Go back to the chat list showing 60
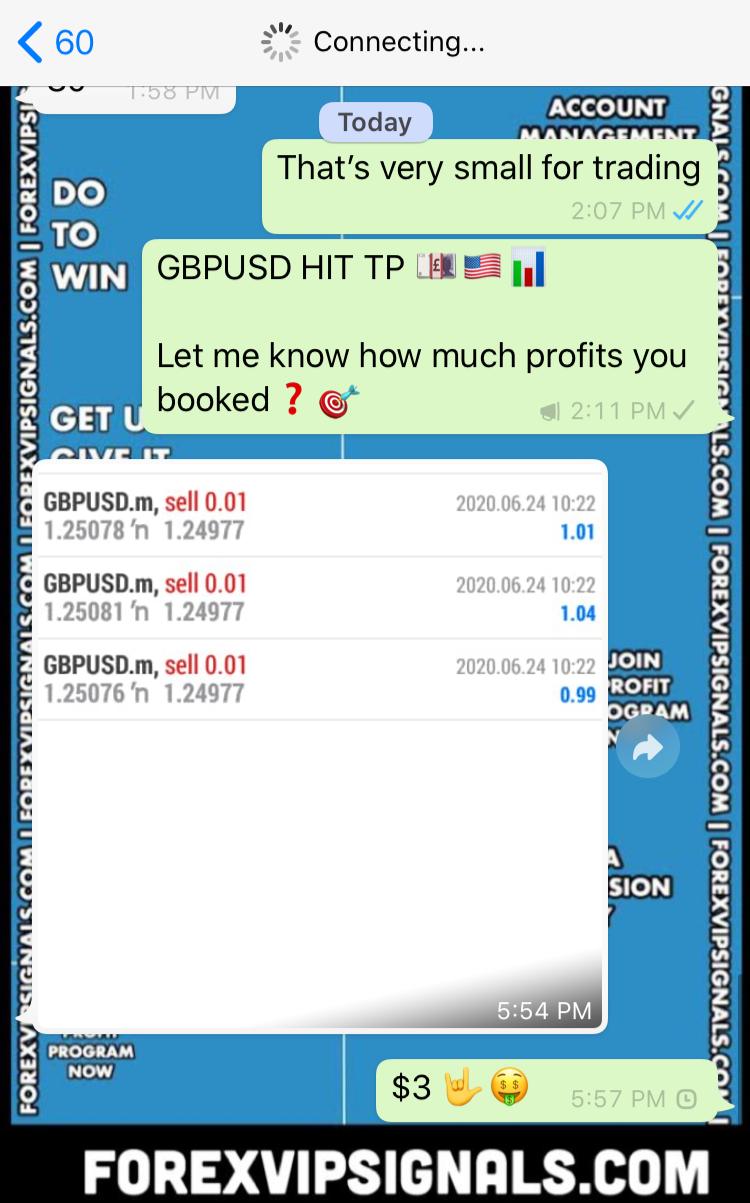Viewport: 750px width, 1203px height. click(x=55, y=42)
